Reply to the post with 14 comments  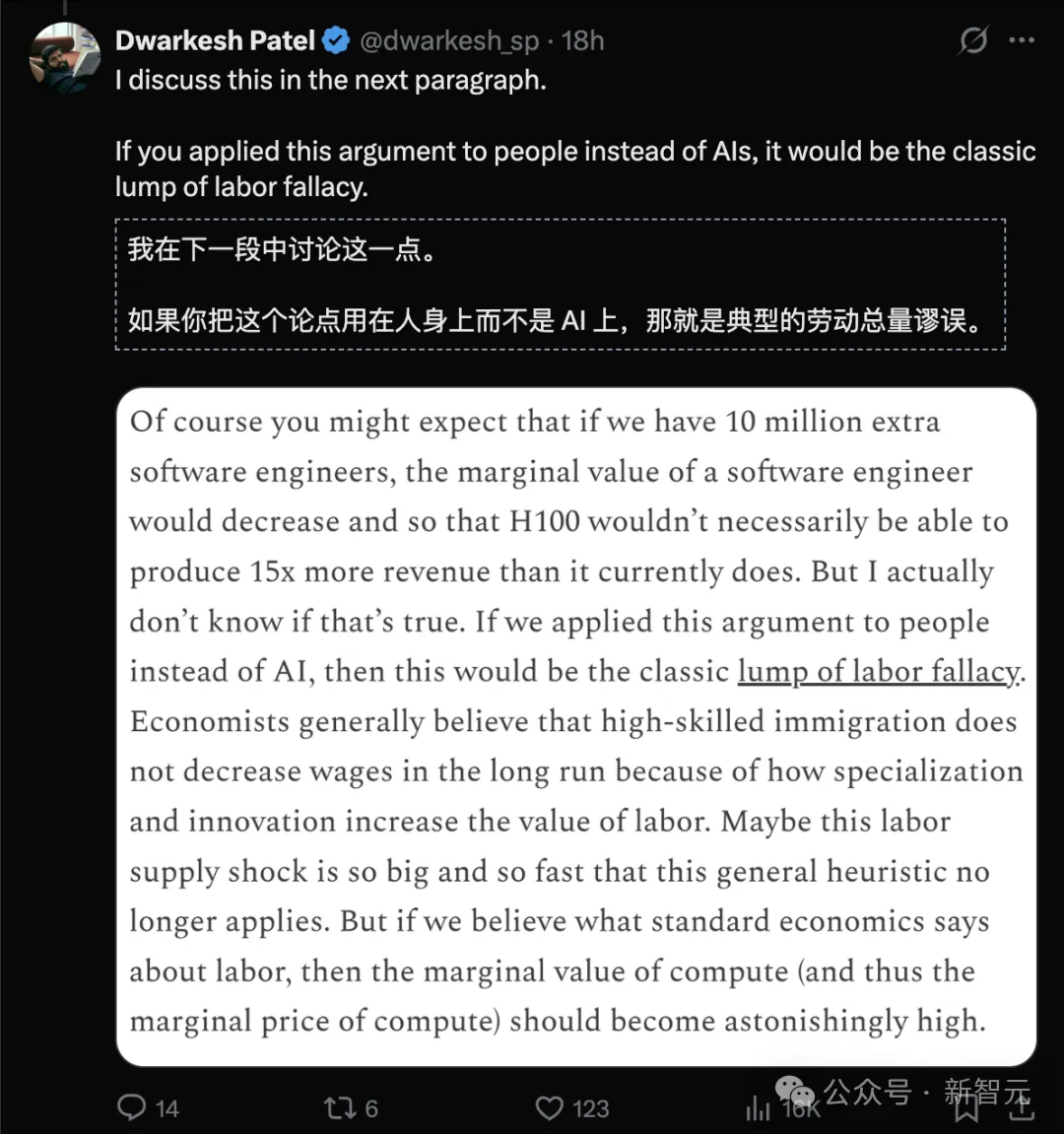pyautogui.click(x=149, y=1108)
